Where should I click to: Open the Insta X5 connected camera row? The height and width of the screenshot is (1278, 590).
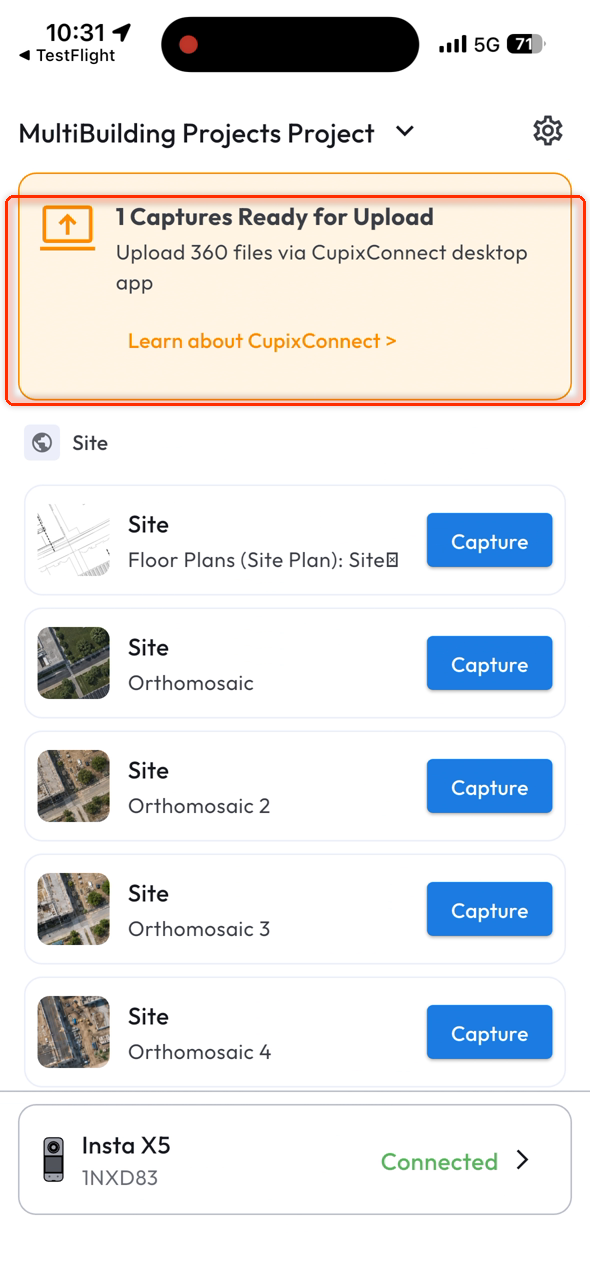click(x=295, y=1160)
